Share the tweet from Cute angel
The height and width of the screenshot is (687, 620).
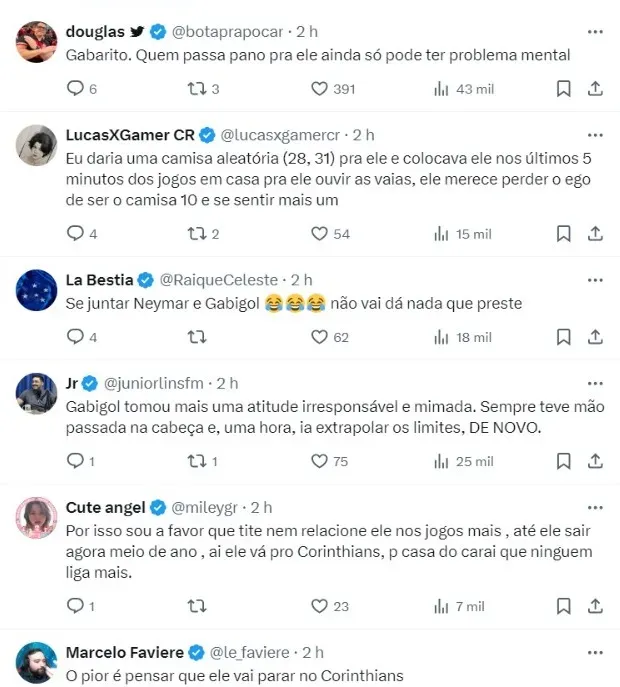pos(595,606)
